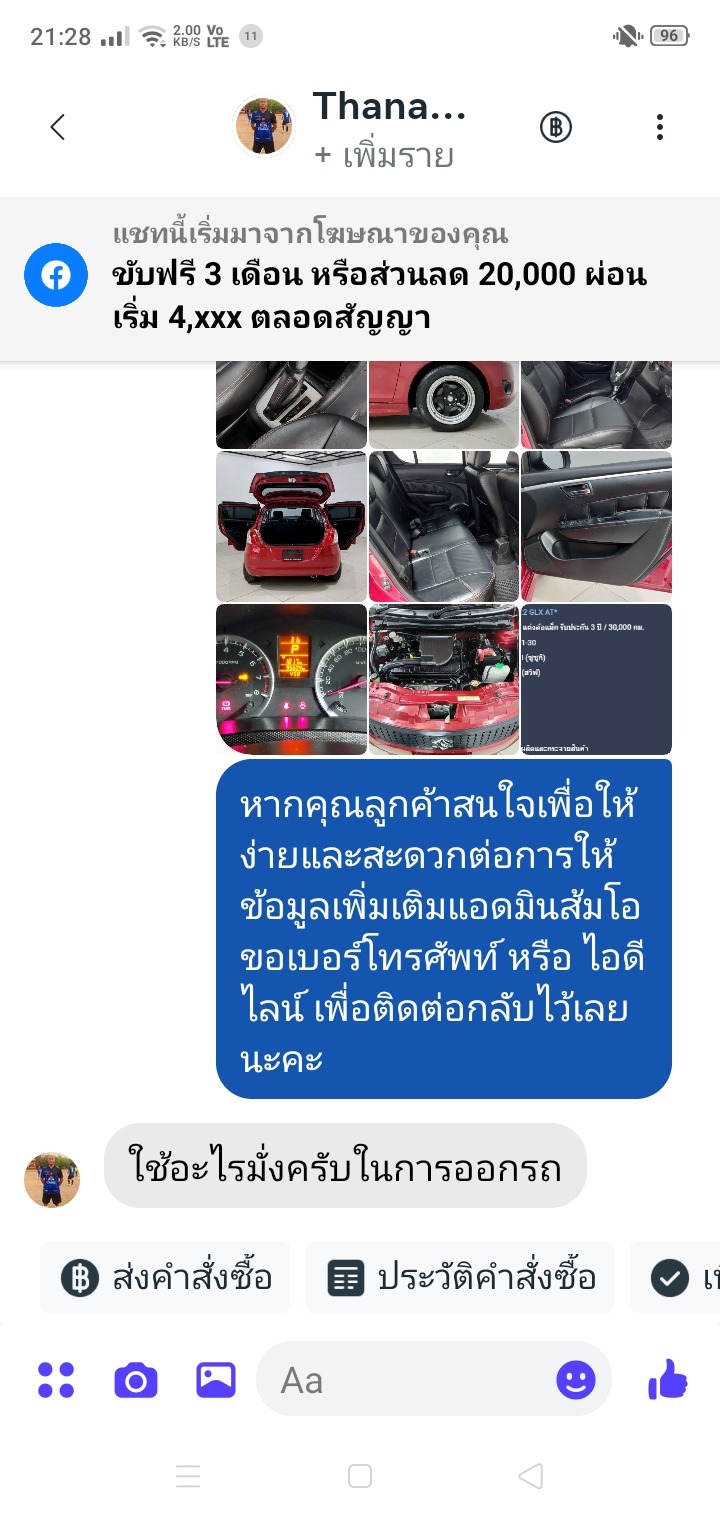Open the photo gallery picker

coord(215,1380)
